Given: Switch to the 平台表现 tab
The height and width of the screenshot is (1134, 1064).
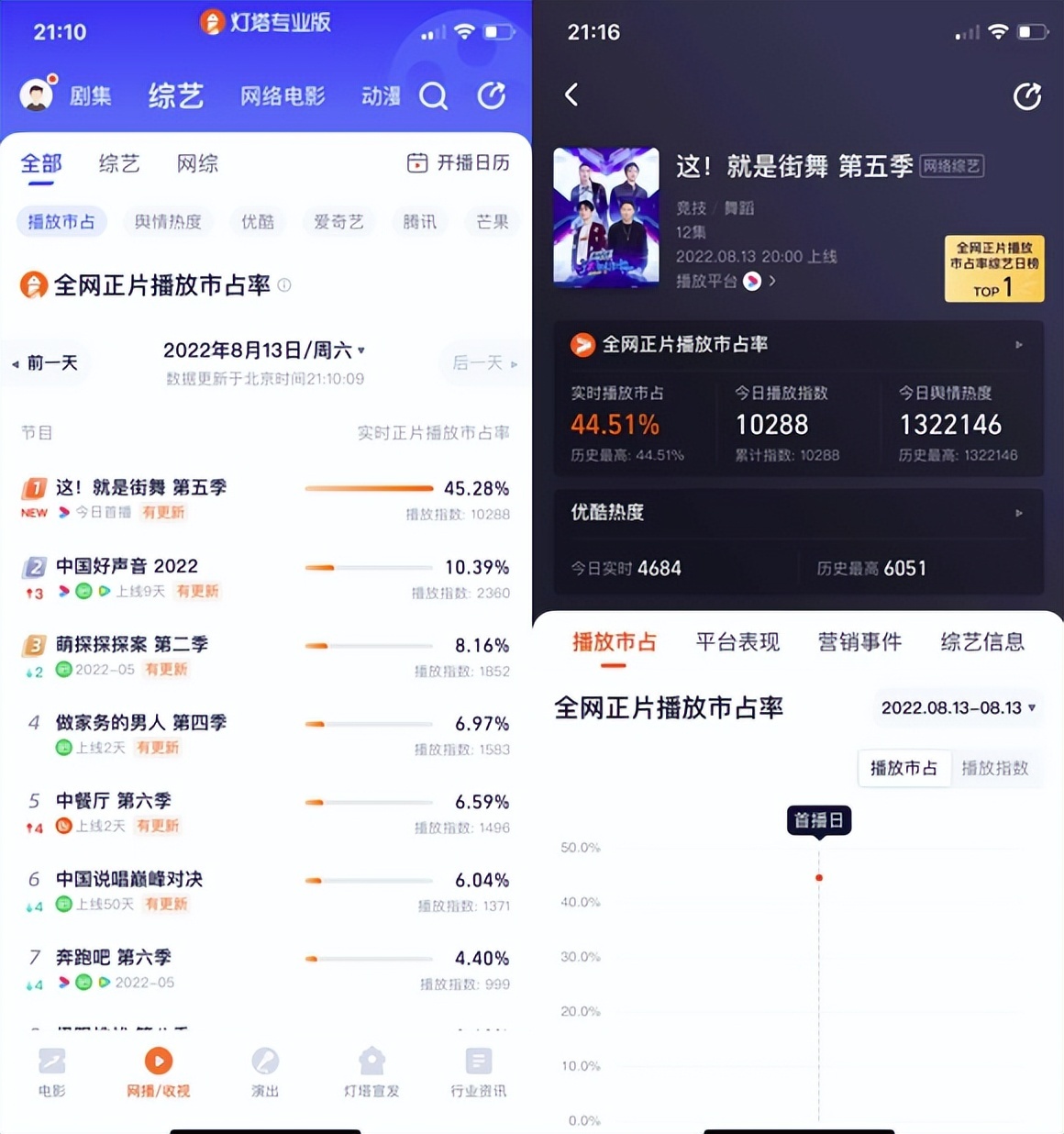Looking at the screenshot, I should pyautogui.click(x=737, y=641).
